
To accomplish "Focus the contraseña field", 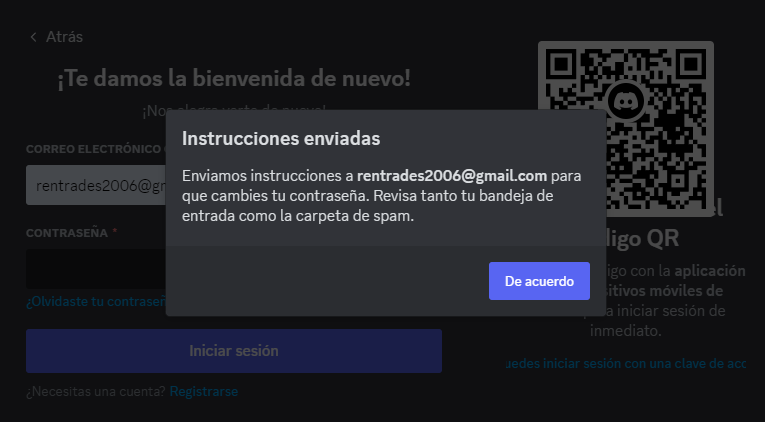I will click(95, 269).
